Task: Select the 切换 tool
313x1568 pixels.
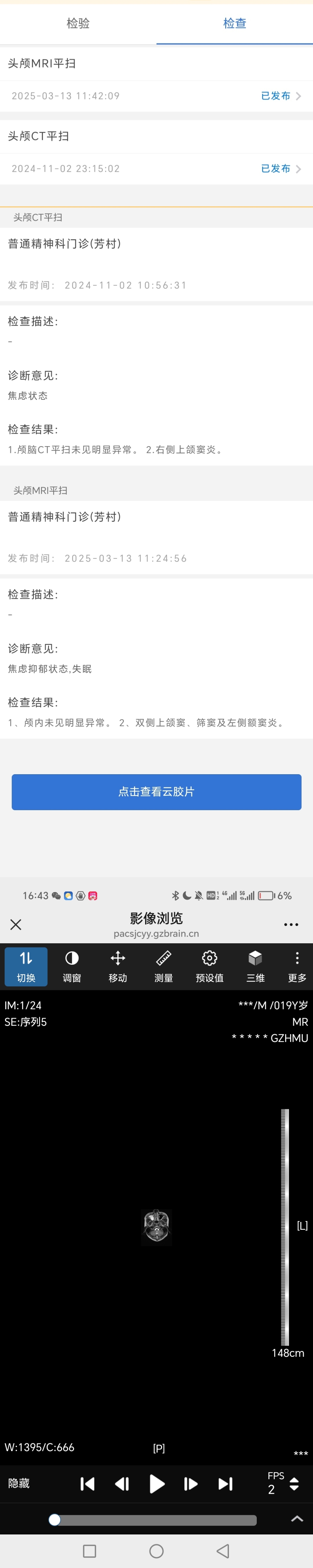Action: coord(26,965)
